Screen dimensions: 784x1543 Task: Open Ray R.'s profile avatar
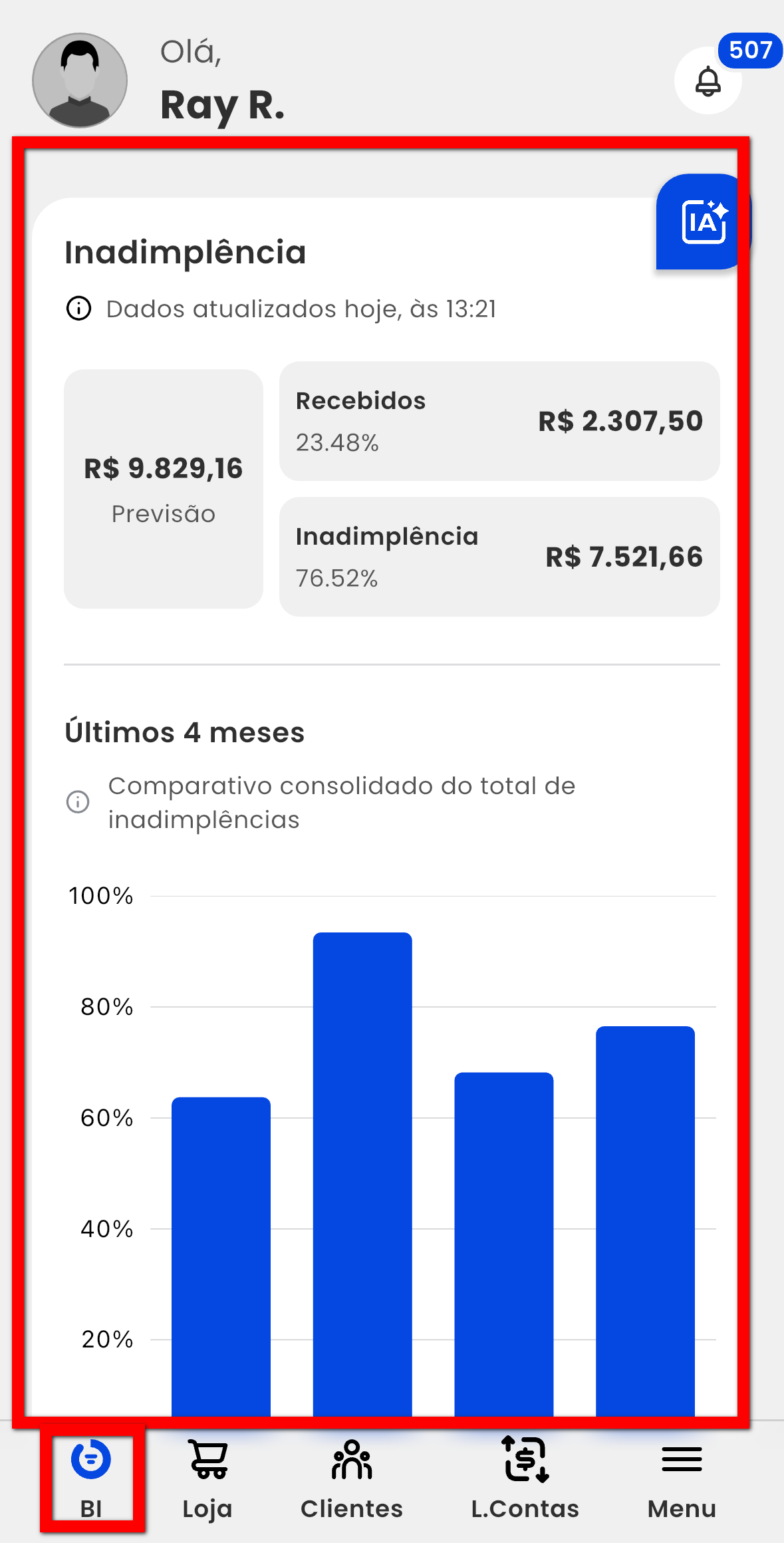[x=80, y=80]
